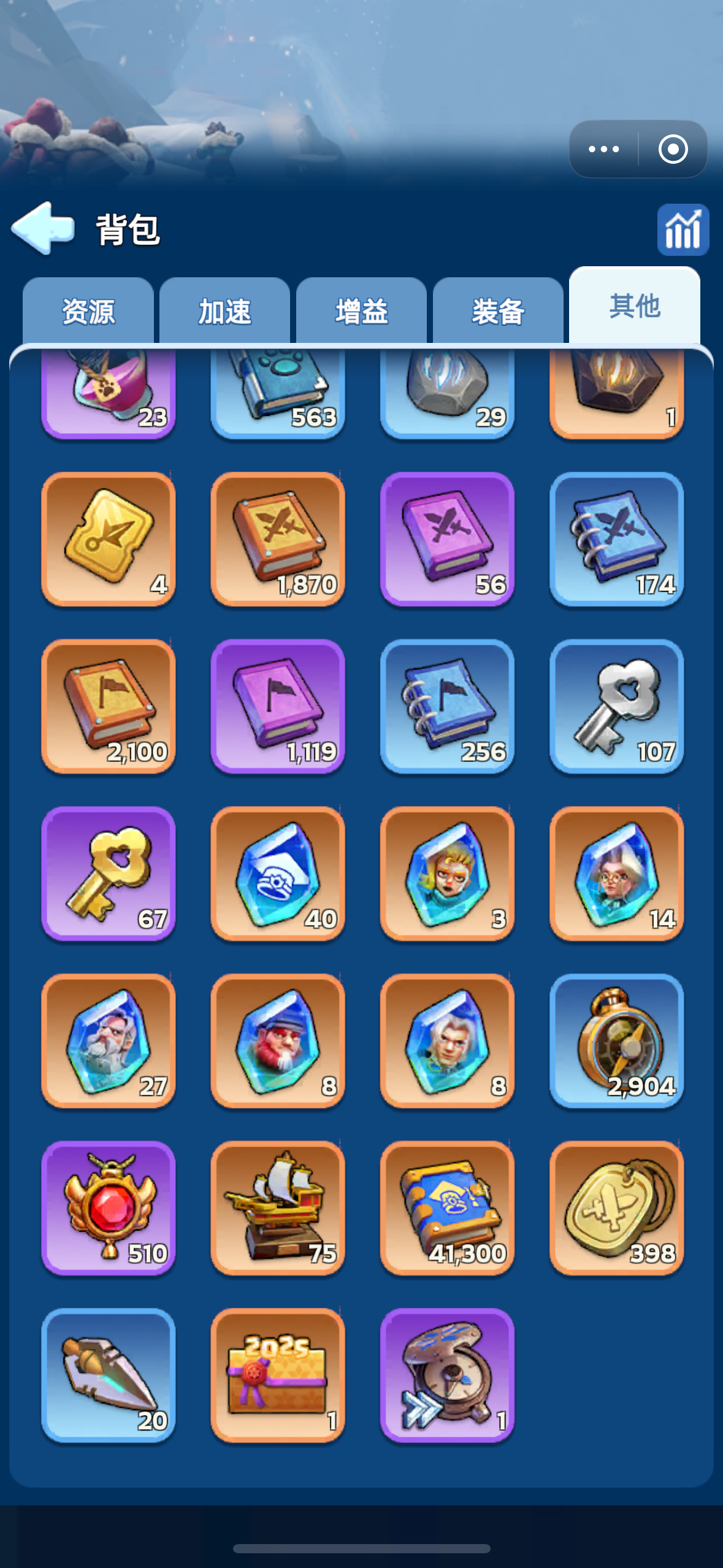The width and height of the screenshot is (723, 1568).
Task: Select the 2025 gift box item
Action: (278, 1375)
